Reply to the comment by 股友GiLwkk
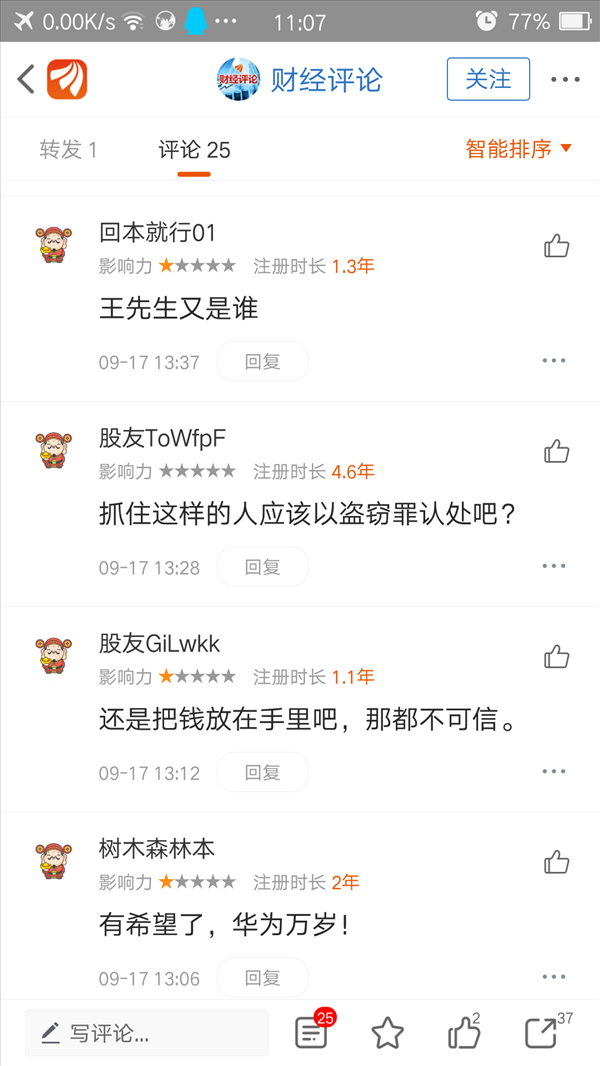Viewport: 600px width, 1066px height. point(262,772)
